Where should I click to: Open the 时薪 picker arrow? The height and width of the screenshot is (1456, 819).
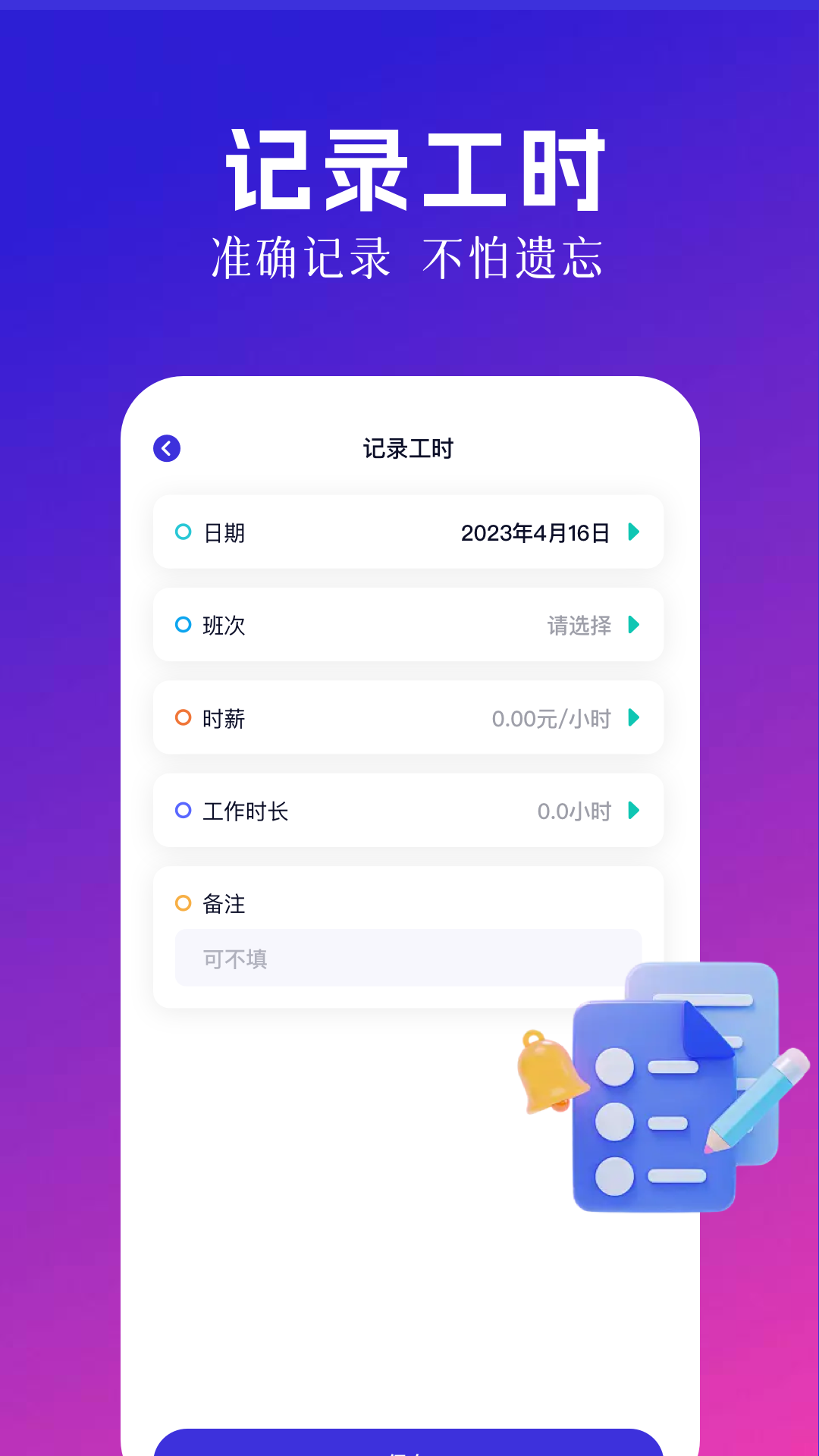pos(634,717)
